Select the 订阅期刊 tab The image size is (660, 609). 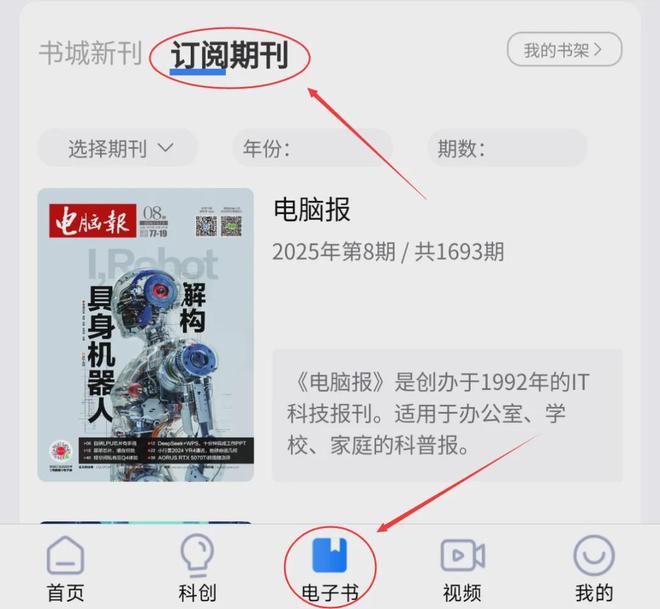tap(229, 55)
